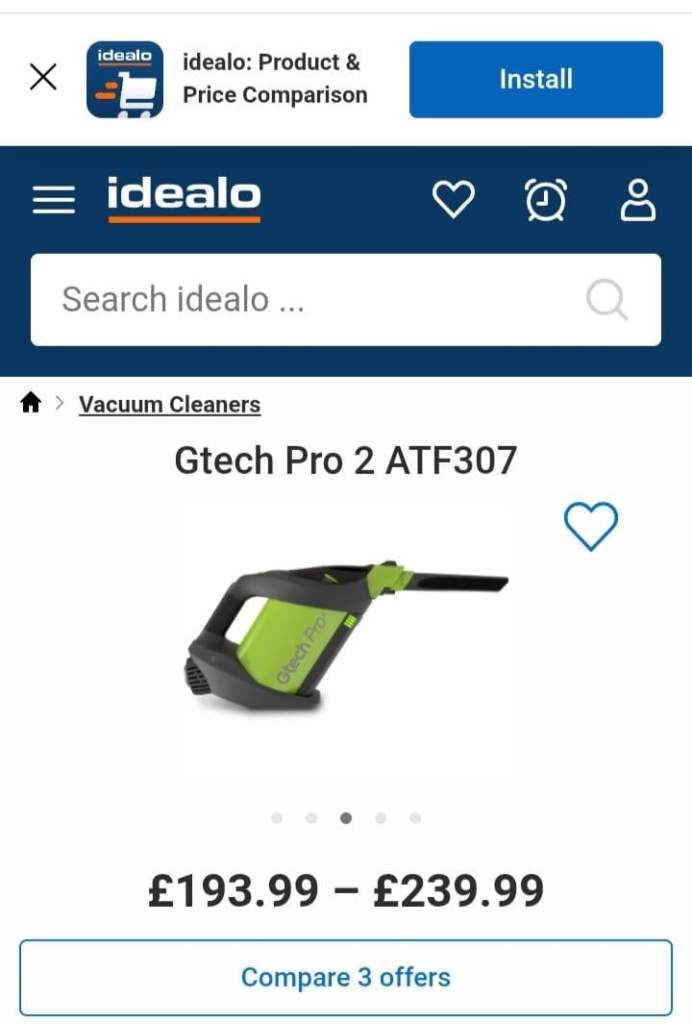Open price alerts alarm clock
This screenshot has width=692, height=1024.
(546, 200)
